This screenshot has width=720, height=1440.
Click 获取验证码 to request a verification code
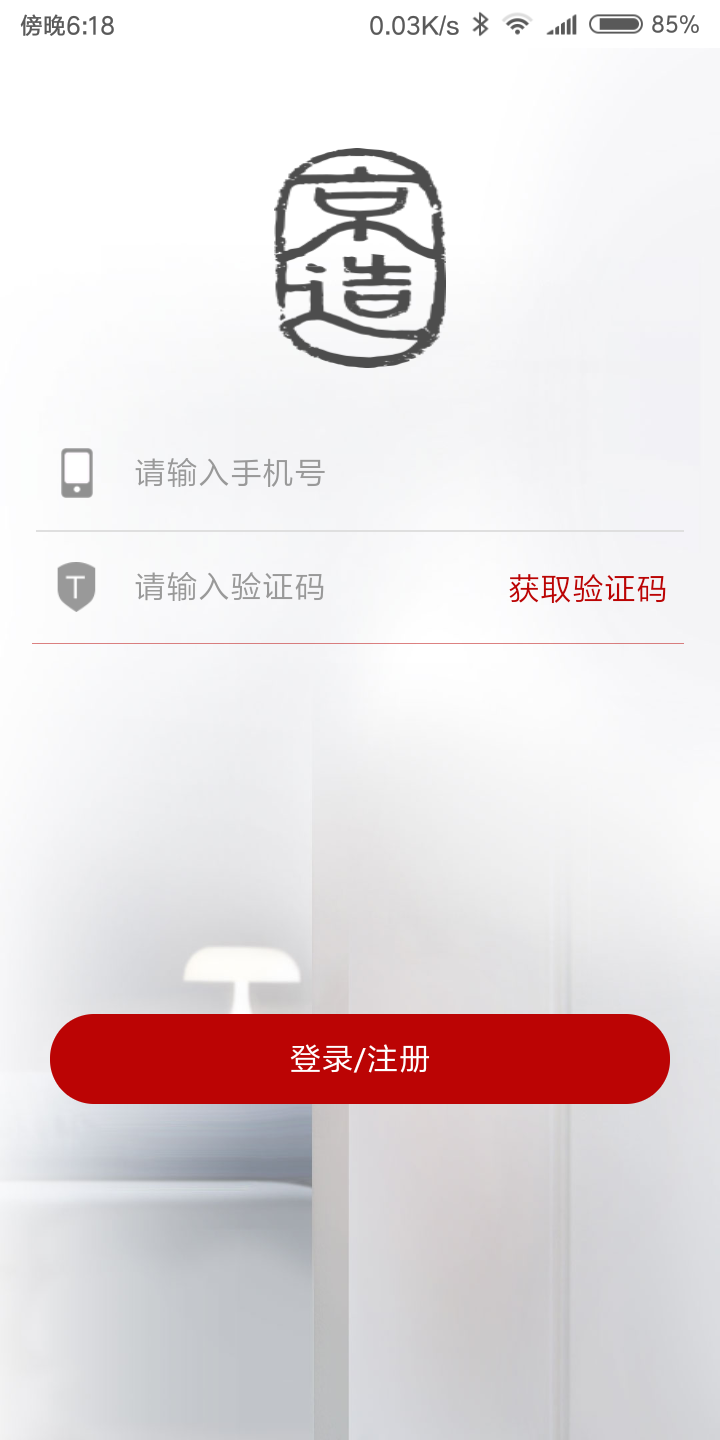click(x=589, y=590)
